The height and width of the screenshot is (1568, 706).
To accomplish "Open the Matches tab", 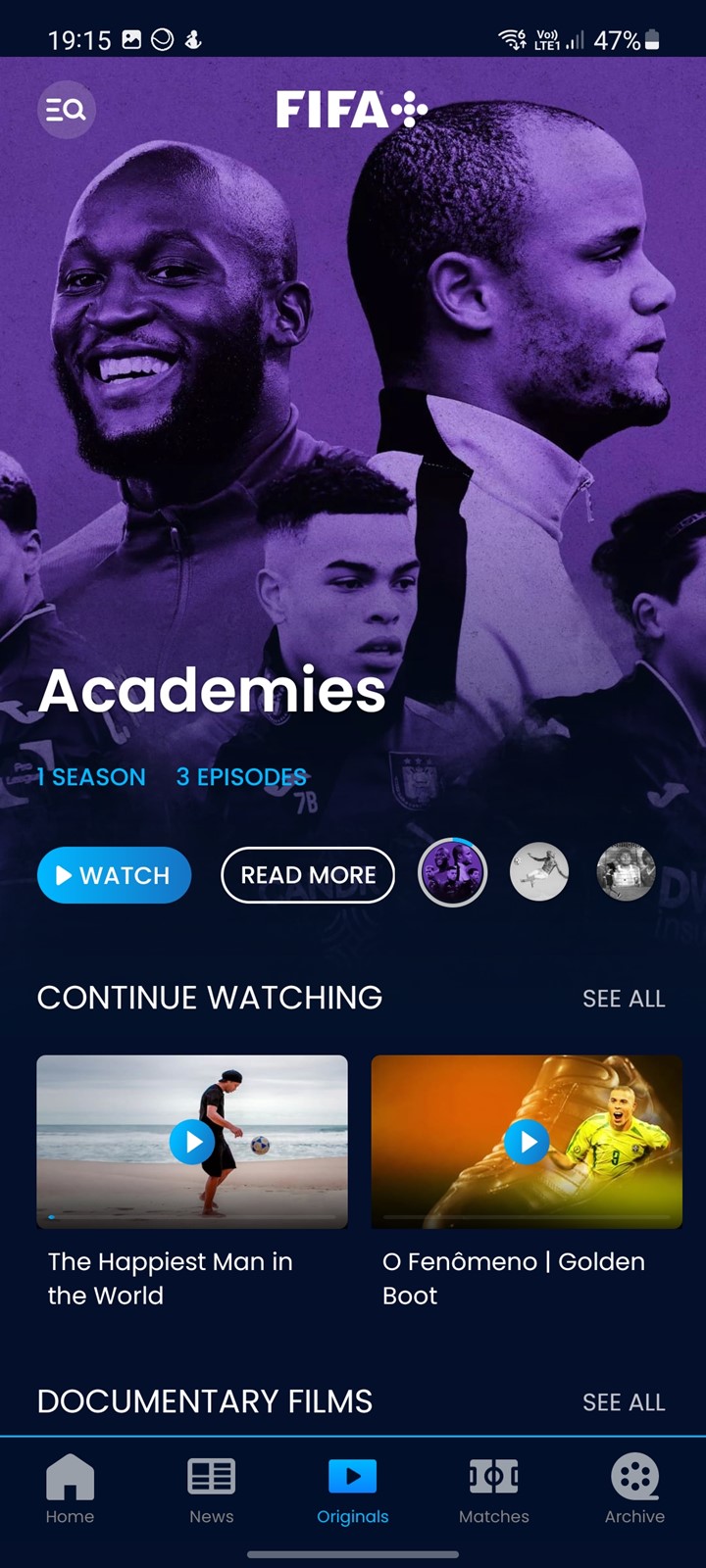I will pos(494,1490).
